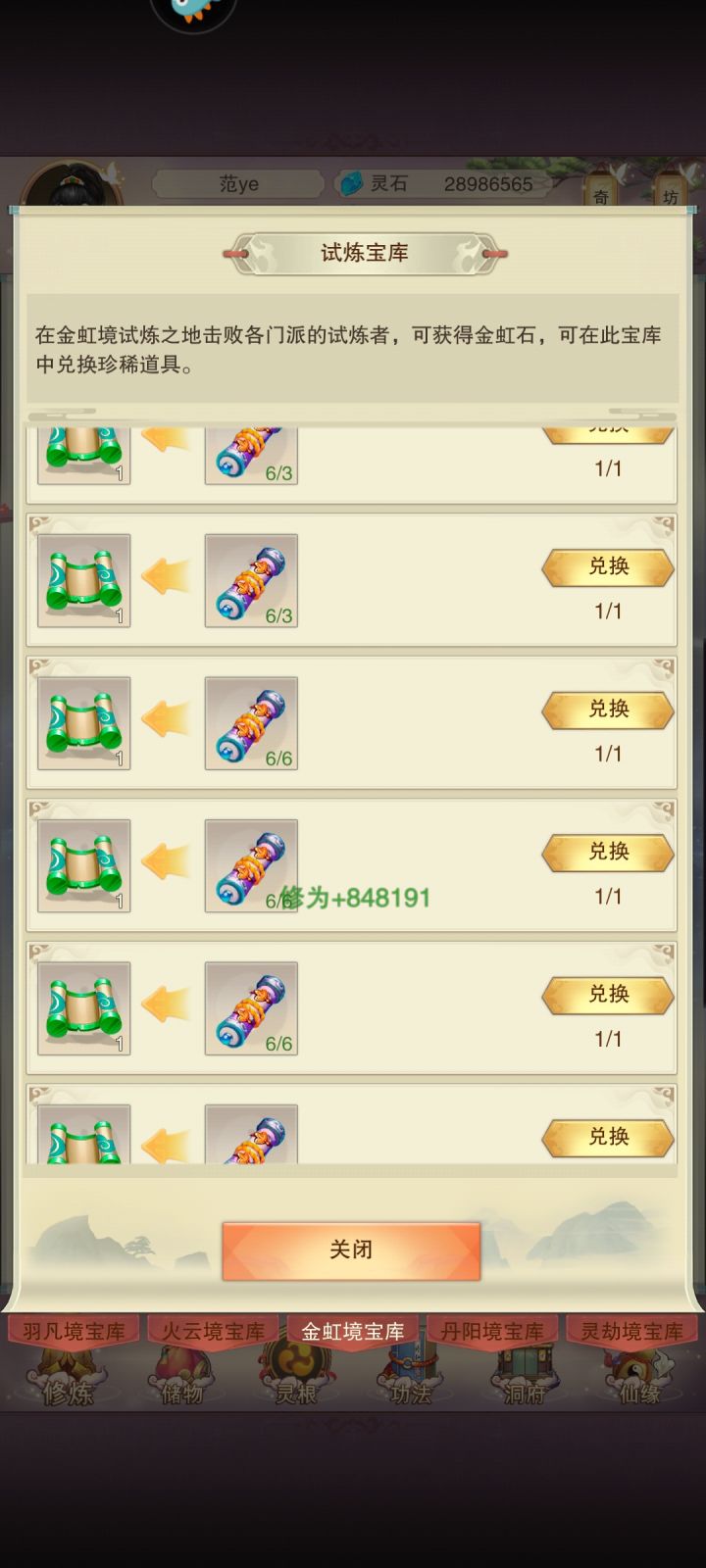Click the scroll material showing 6/6
Image resolution: width=706 pixels, height=1568 pixels.
tap(251, 723)
